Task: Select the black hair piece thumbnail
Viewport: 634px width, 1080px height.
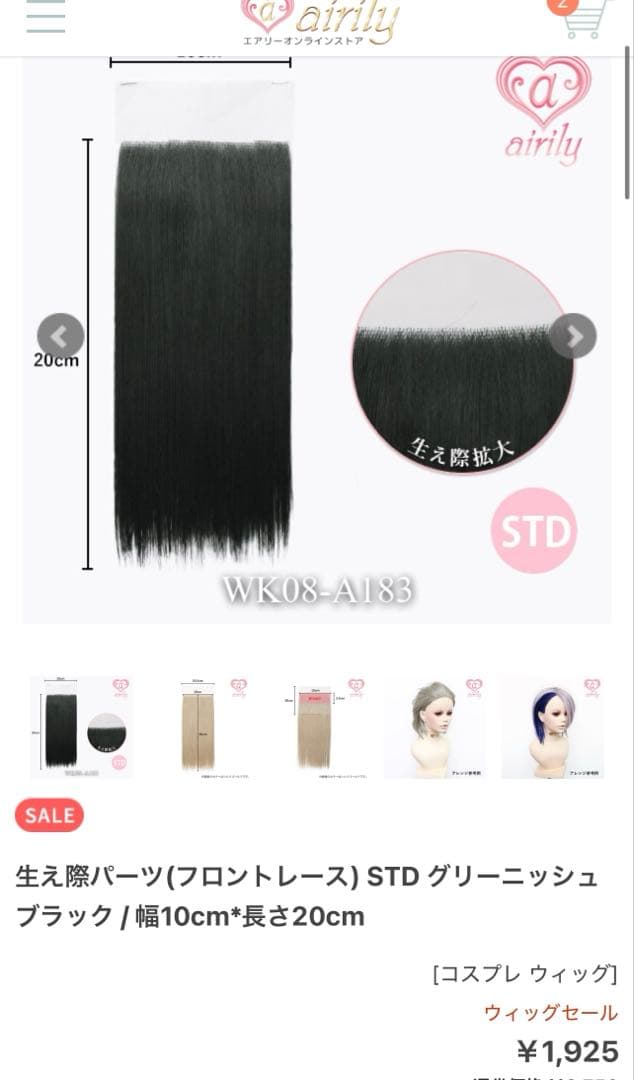Action: [x=82, y=727]
